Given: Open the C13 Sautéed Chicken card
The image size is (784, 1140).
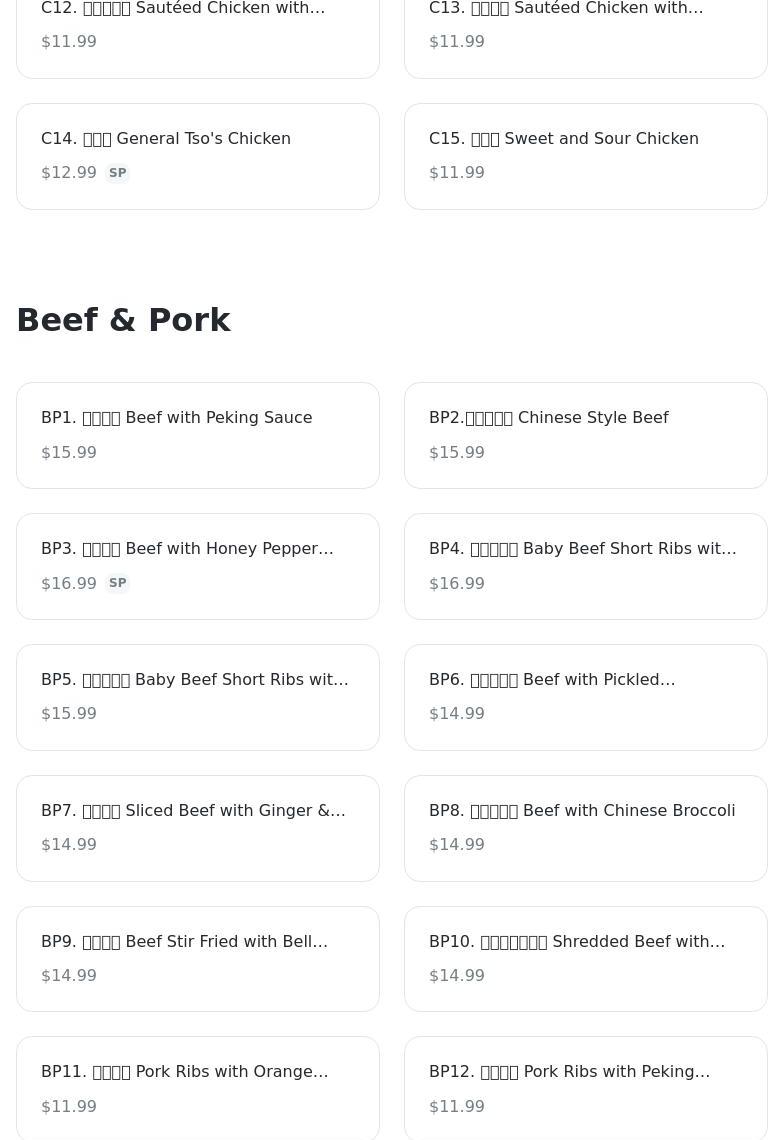Looking at the screenshot, I should point(585,30).
